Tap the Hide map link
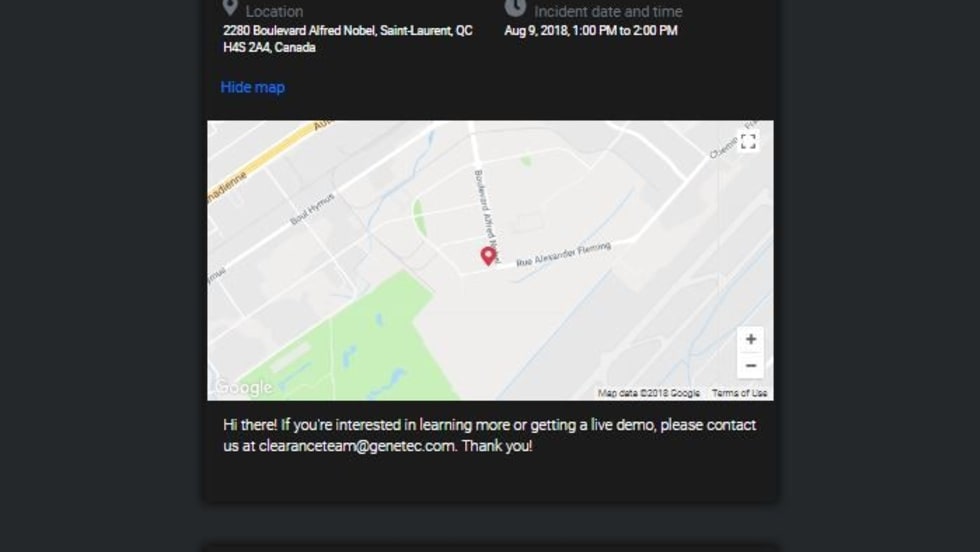Screen dimensions: 980x552 [252, 87]
